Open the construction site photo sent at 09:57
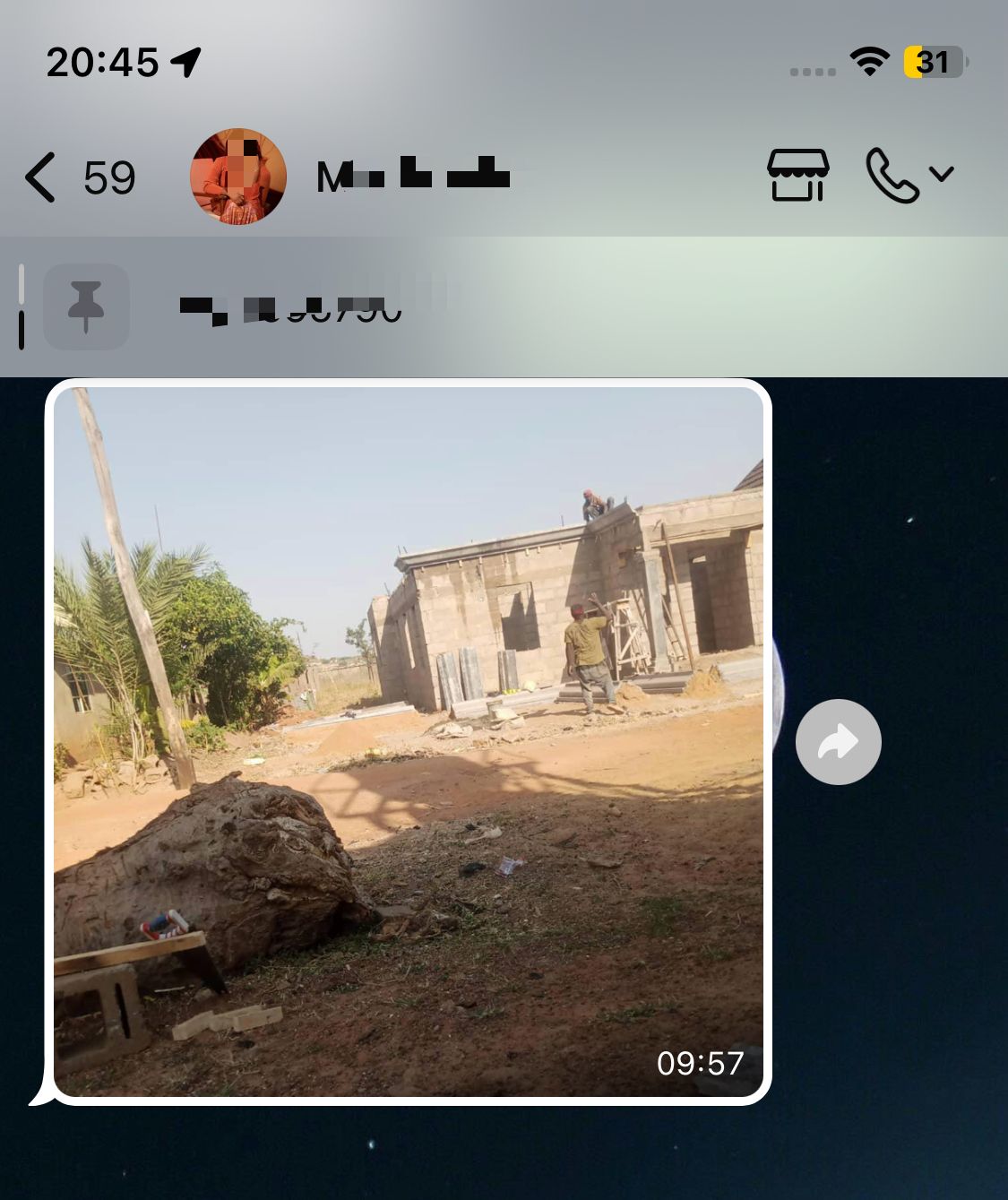This screenshot has height=1200, width=1008. click(409, 742)
